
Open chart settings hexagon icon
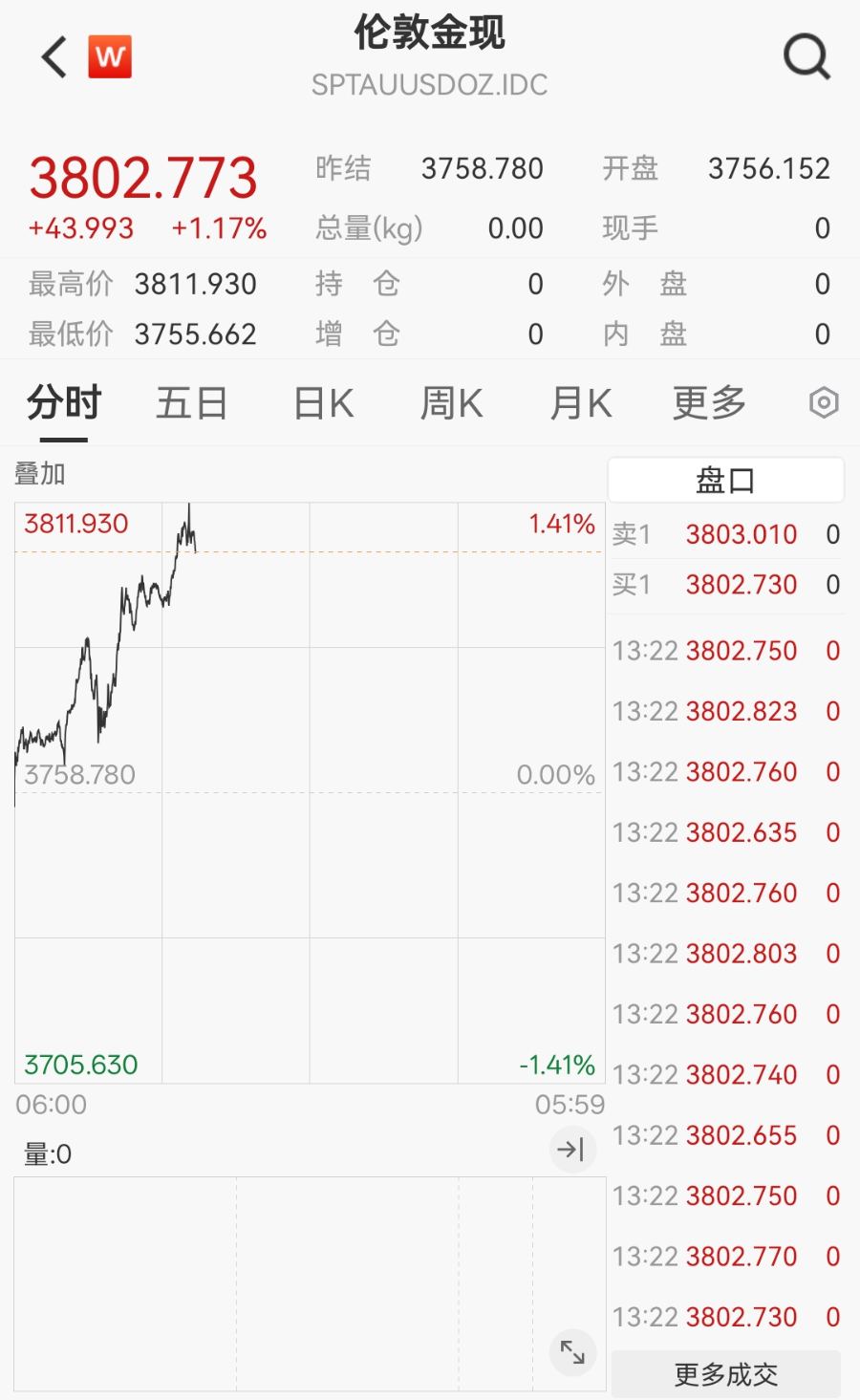click(x=824, y=403)
